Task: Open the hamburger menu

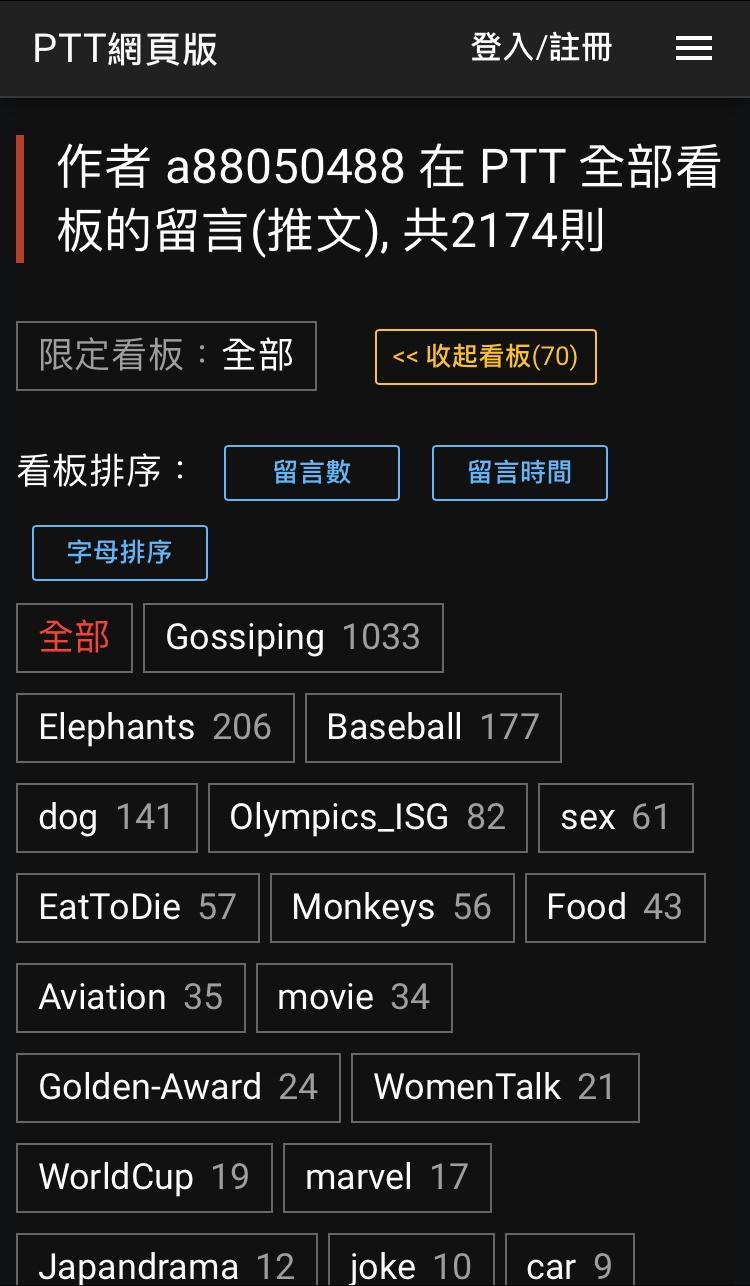Action: click(693, 48)
